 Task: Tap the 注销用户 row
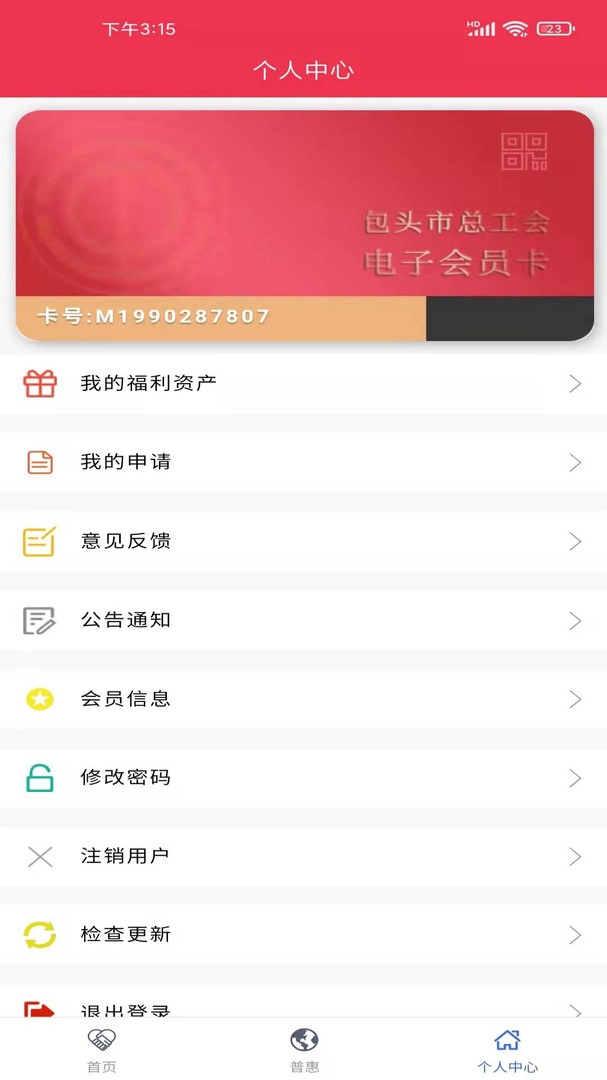[303, 857]
